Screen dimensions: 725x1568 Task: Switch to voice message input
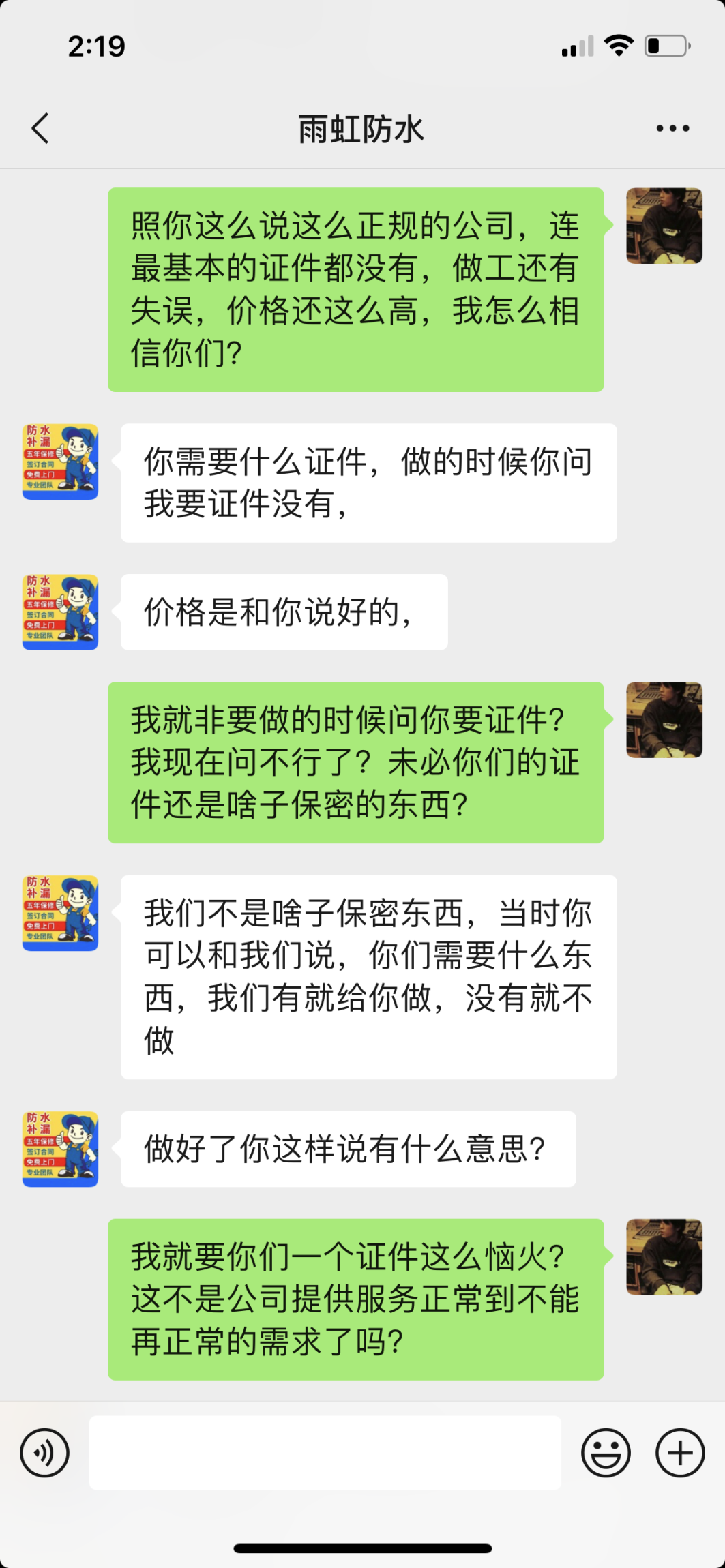pos(45,1452)
